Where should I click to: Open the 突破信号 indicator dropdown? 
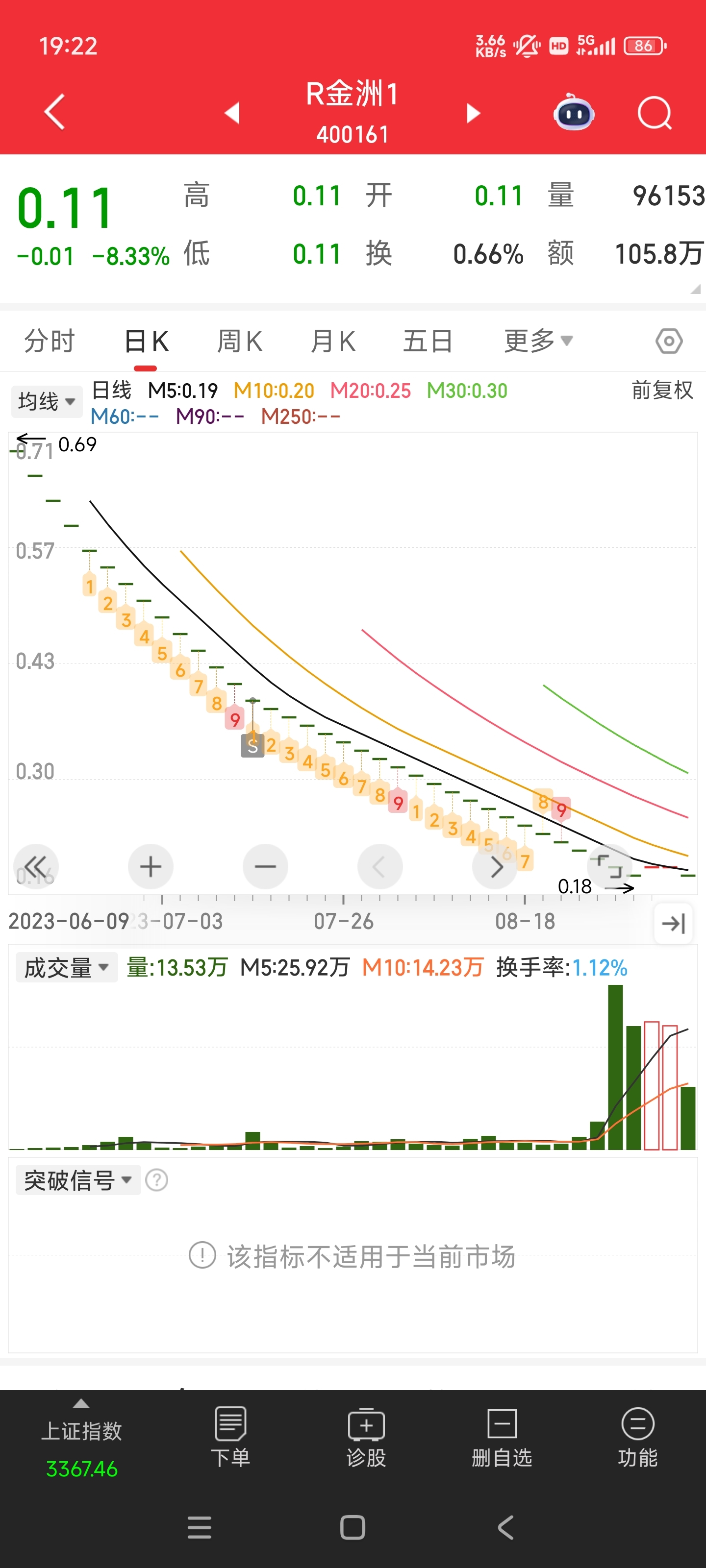(78, 1180)
